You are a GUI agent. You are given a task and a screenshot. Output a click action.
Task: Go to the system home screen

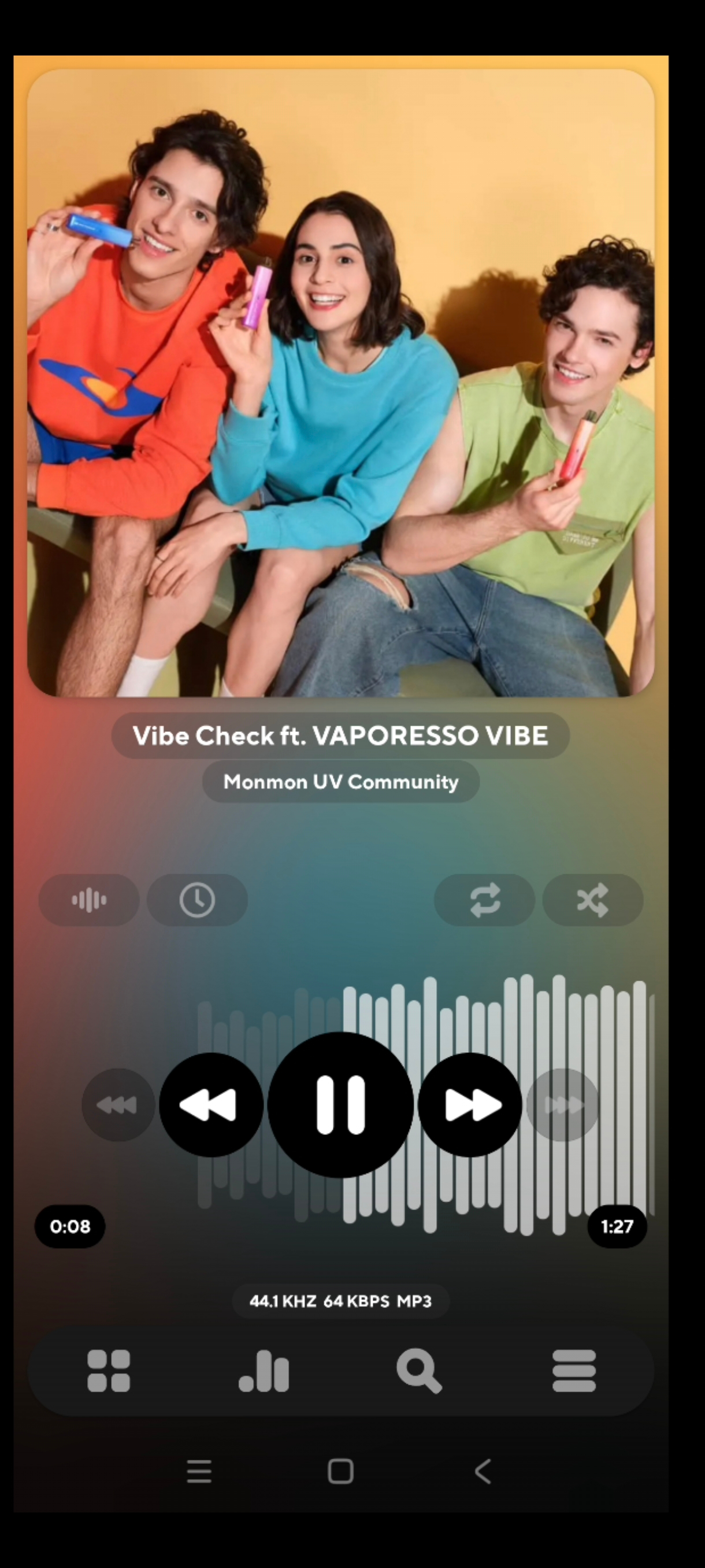[x=340, y=1472]
